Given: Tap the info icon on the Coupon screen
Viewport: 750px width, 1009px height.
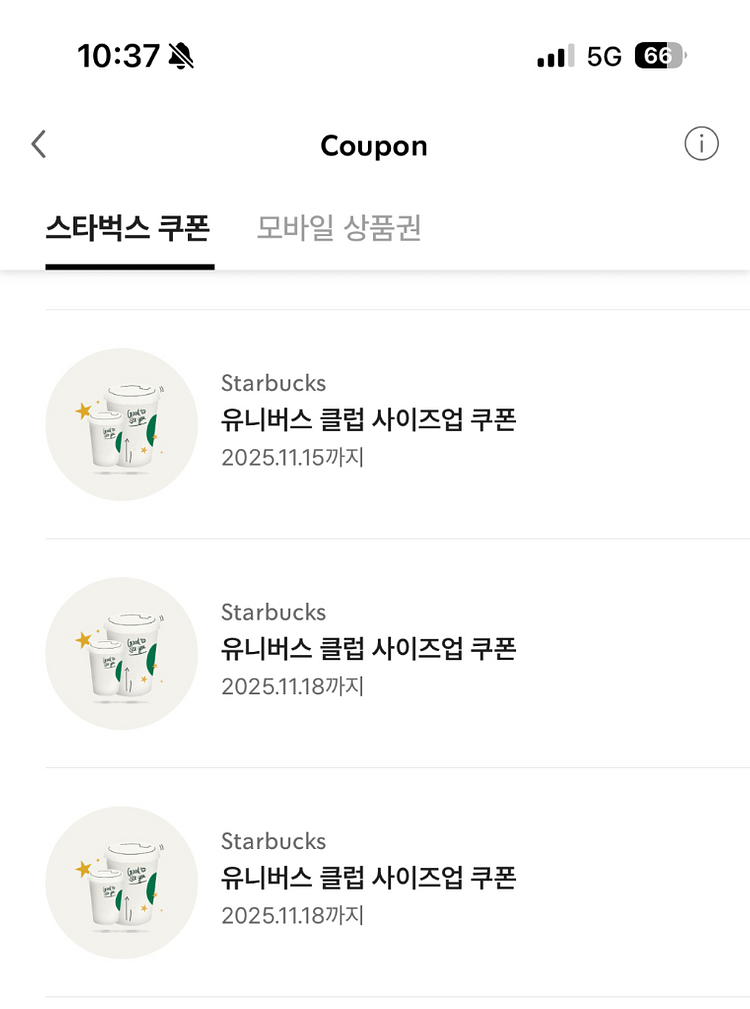Looking at the screenshot, I should [703, 144].
